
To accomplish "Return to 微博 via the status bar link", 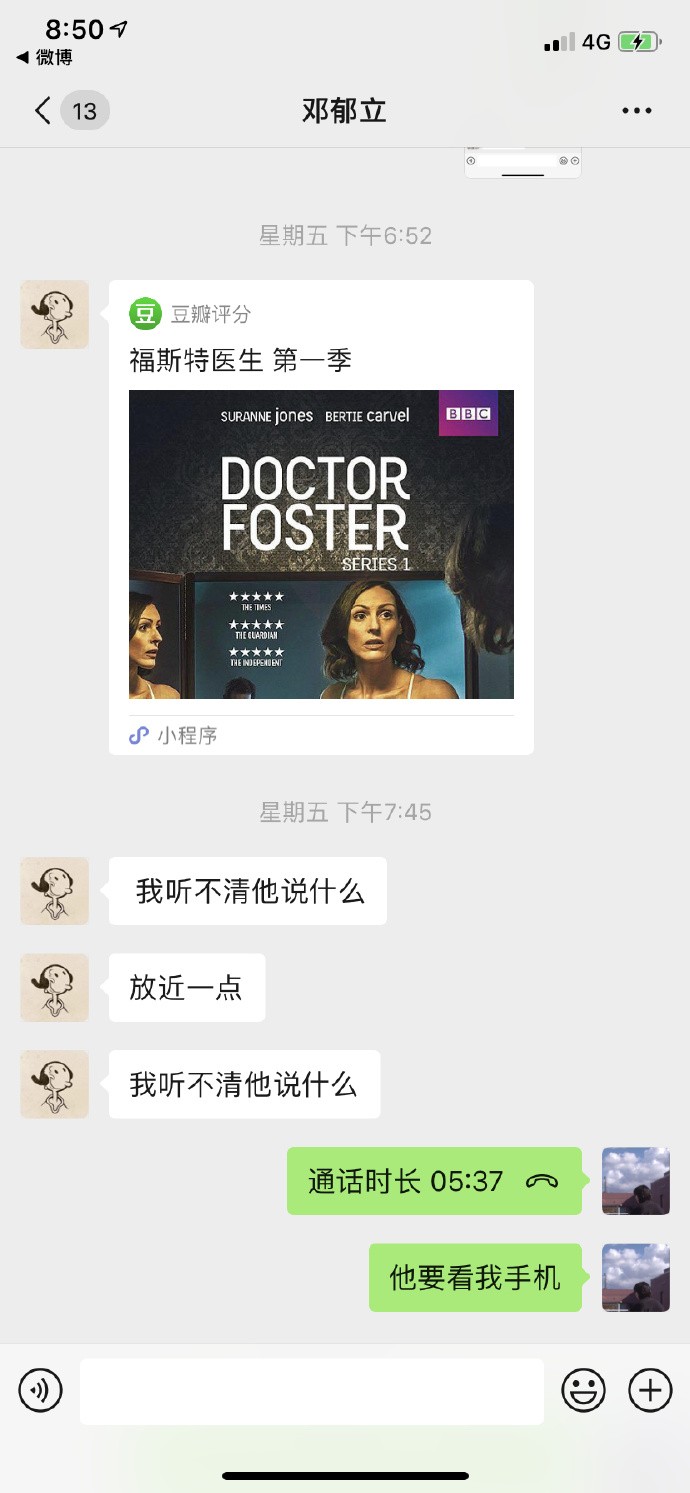I will [45, 58].
